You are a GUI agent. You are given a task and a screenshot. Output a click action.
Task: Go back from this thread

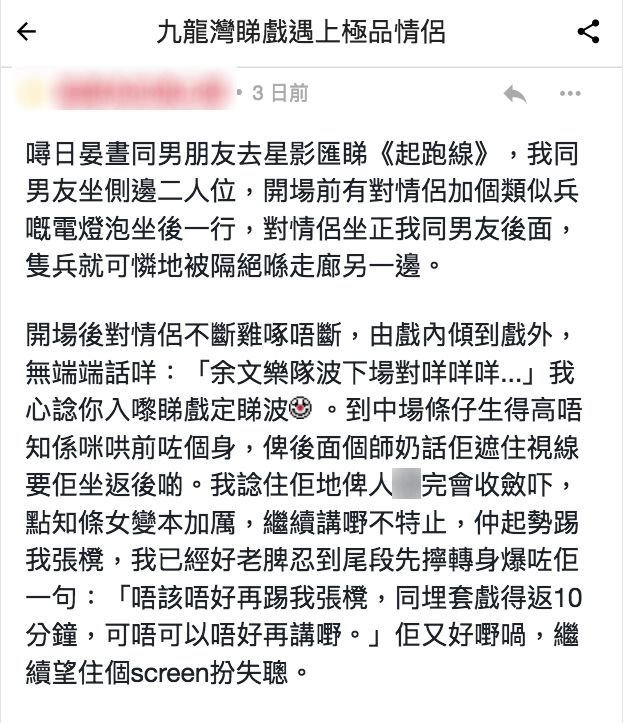(x=28, y=32)
